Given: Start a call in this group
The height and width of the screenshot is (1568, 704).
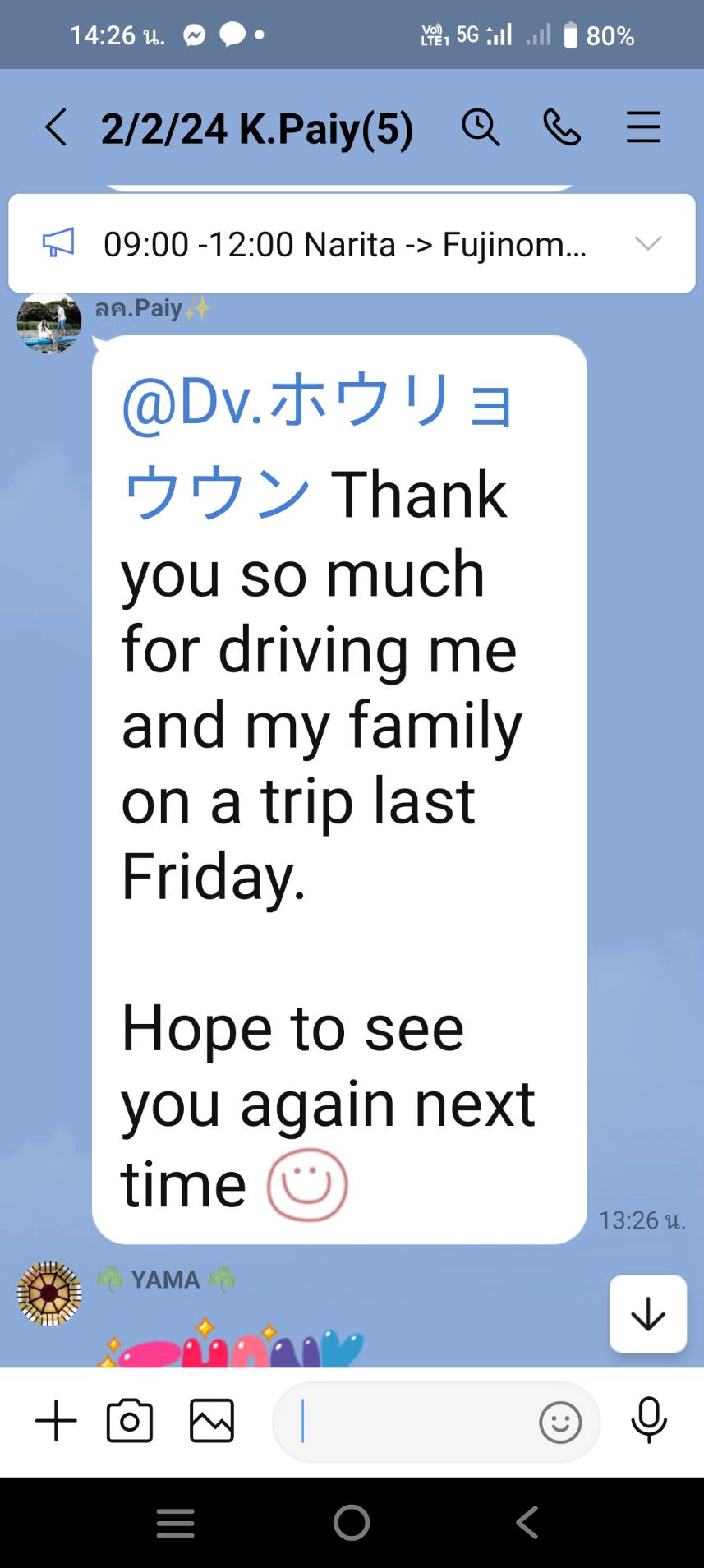Looking at the screenshot, I should coord(562,128).
